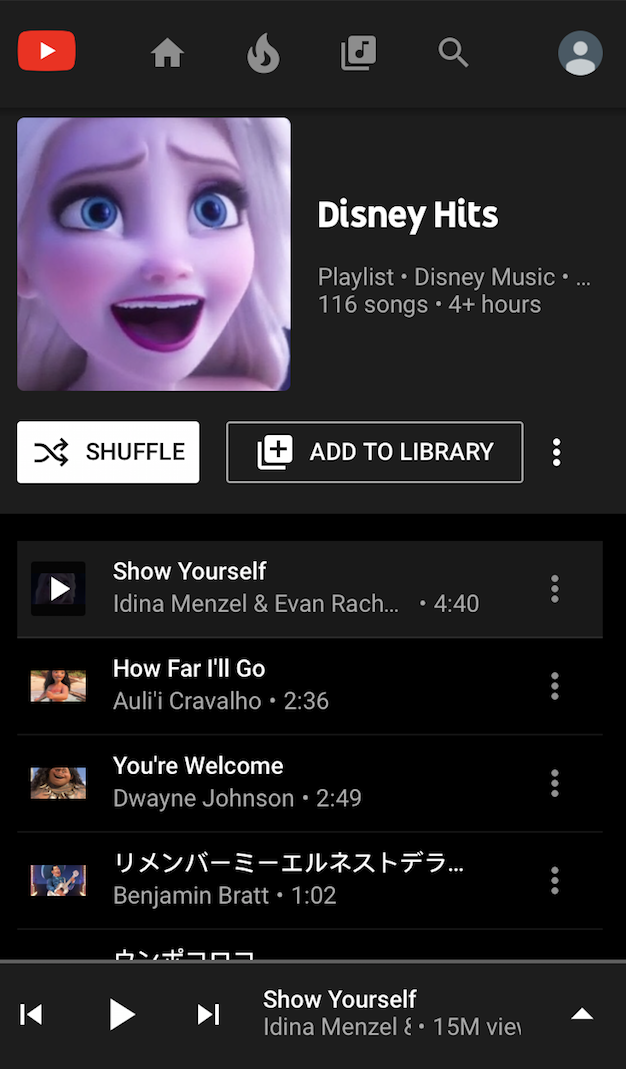The width and height of the screenshot is (626, 1069).
Task: Expand the mini player with the up arrow
Action: click(582, 1014)
